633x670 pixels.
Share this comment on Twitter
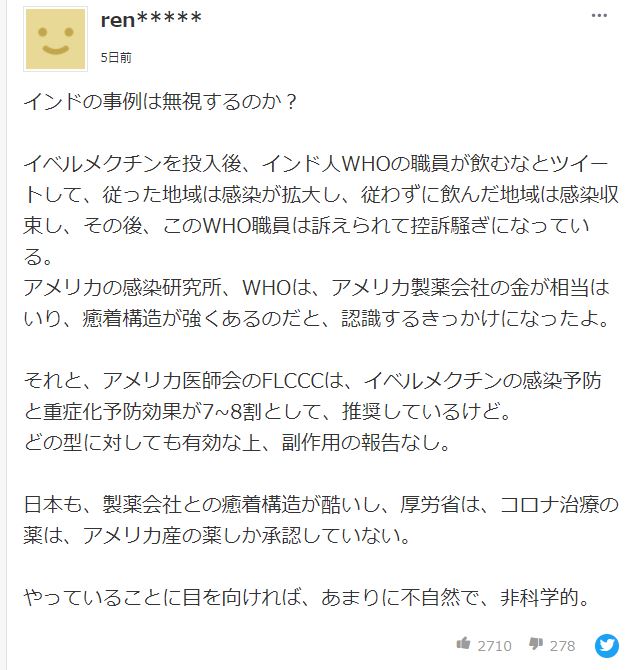(x=606, y=645)
